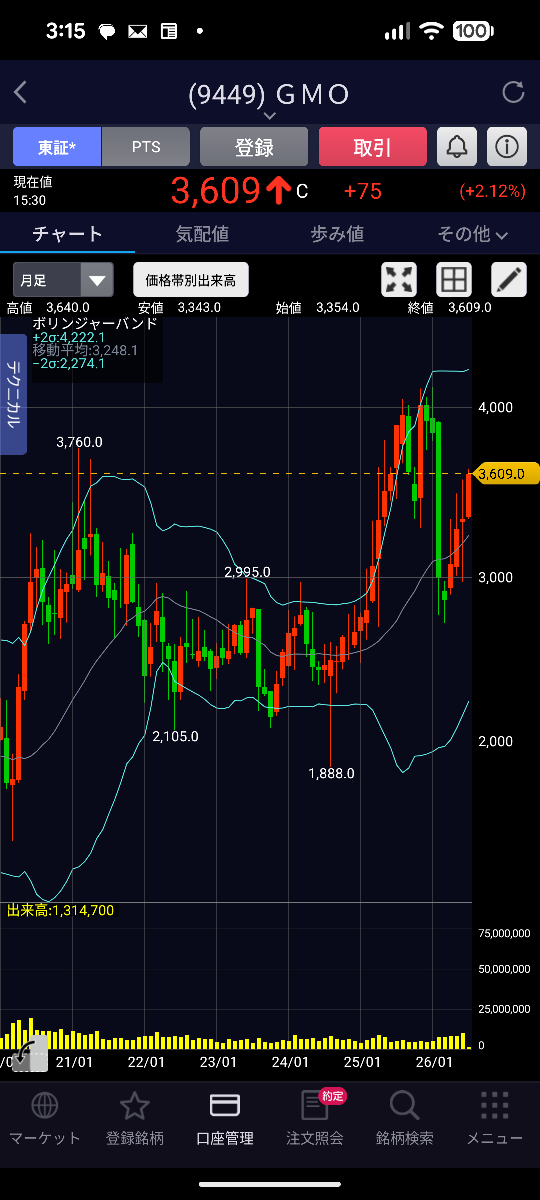Switch to the 歩み値 tab
This screenshot has height=1200, width=540.
pos(337,233)
